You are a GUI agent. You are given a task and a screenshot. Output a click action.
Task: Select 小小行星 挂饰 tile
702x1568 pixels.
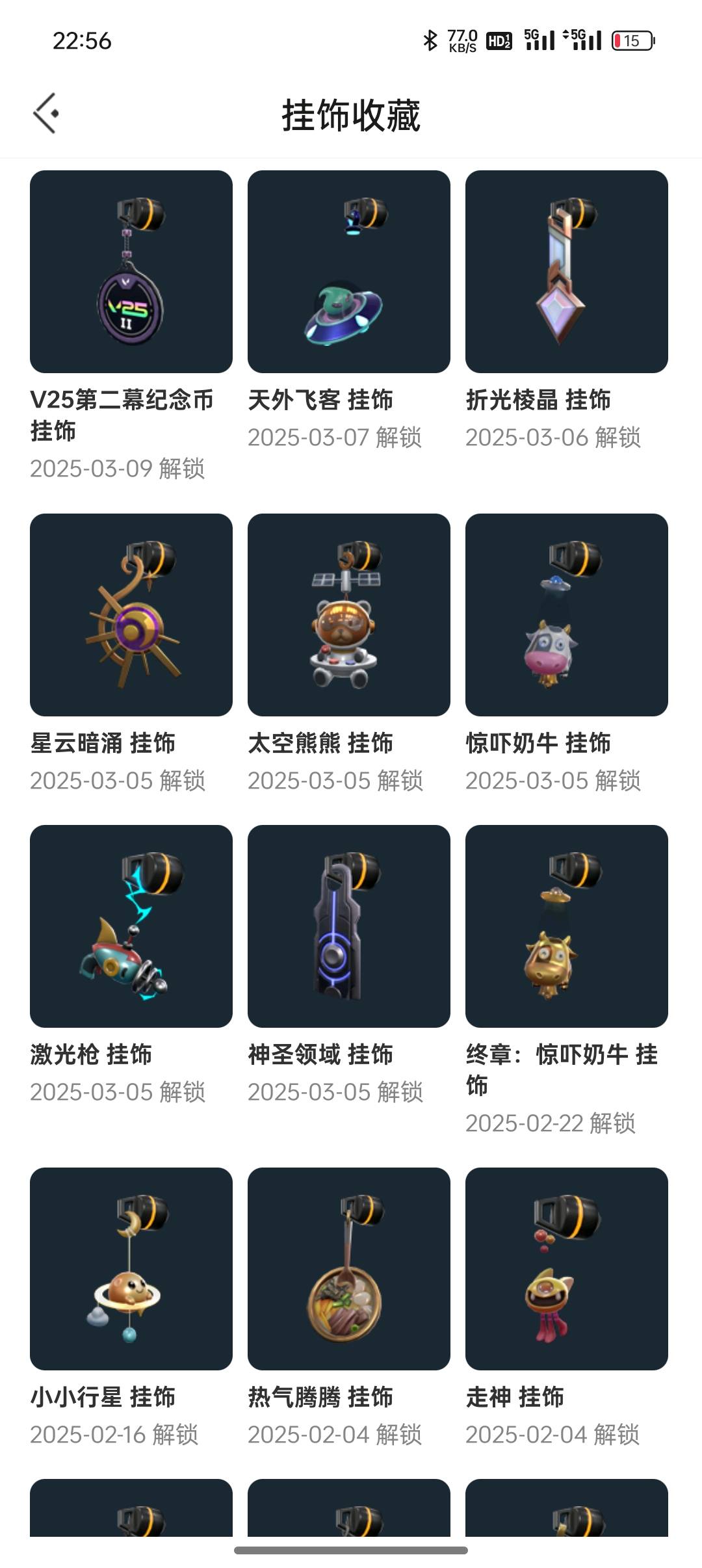(x=131, y=1269)
